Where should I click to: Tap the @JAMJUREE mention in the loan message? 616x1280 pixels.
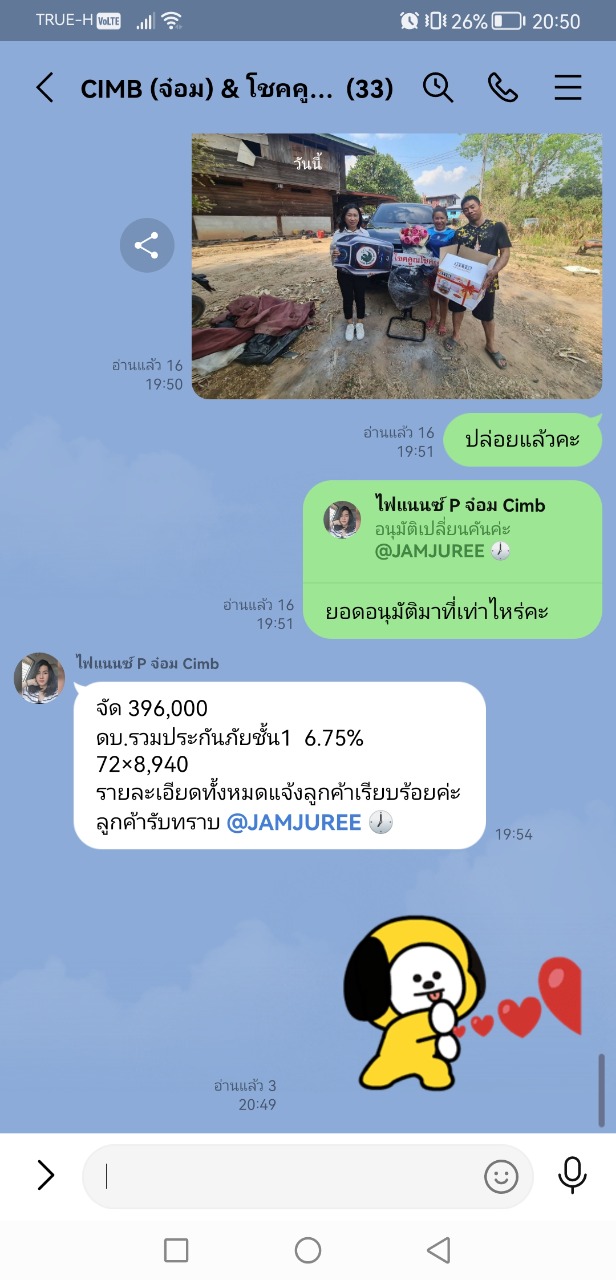(294, 823)
